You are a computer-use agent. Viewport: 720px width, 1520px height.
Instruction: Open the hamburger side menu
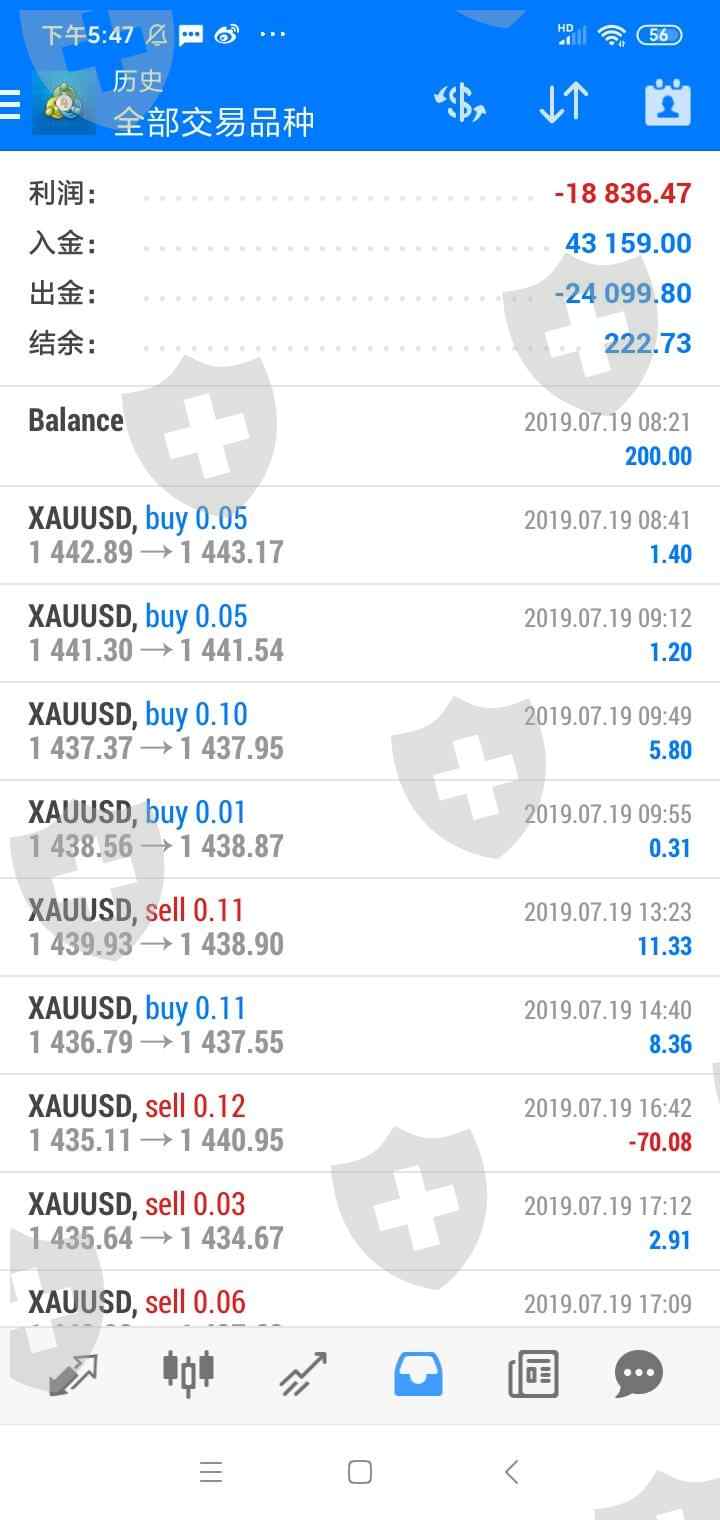[x=9, y=103]
